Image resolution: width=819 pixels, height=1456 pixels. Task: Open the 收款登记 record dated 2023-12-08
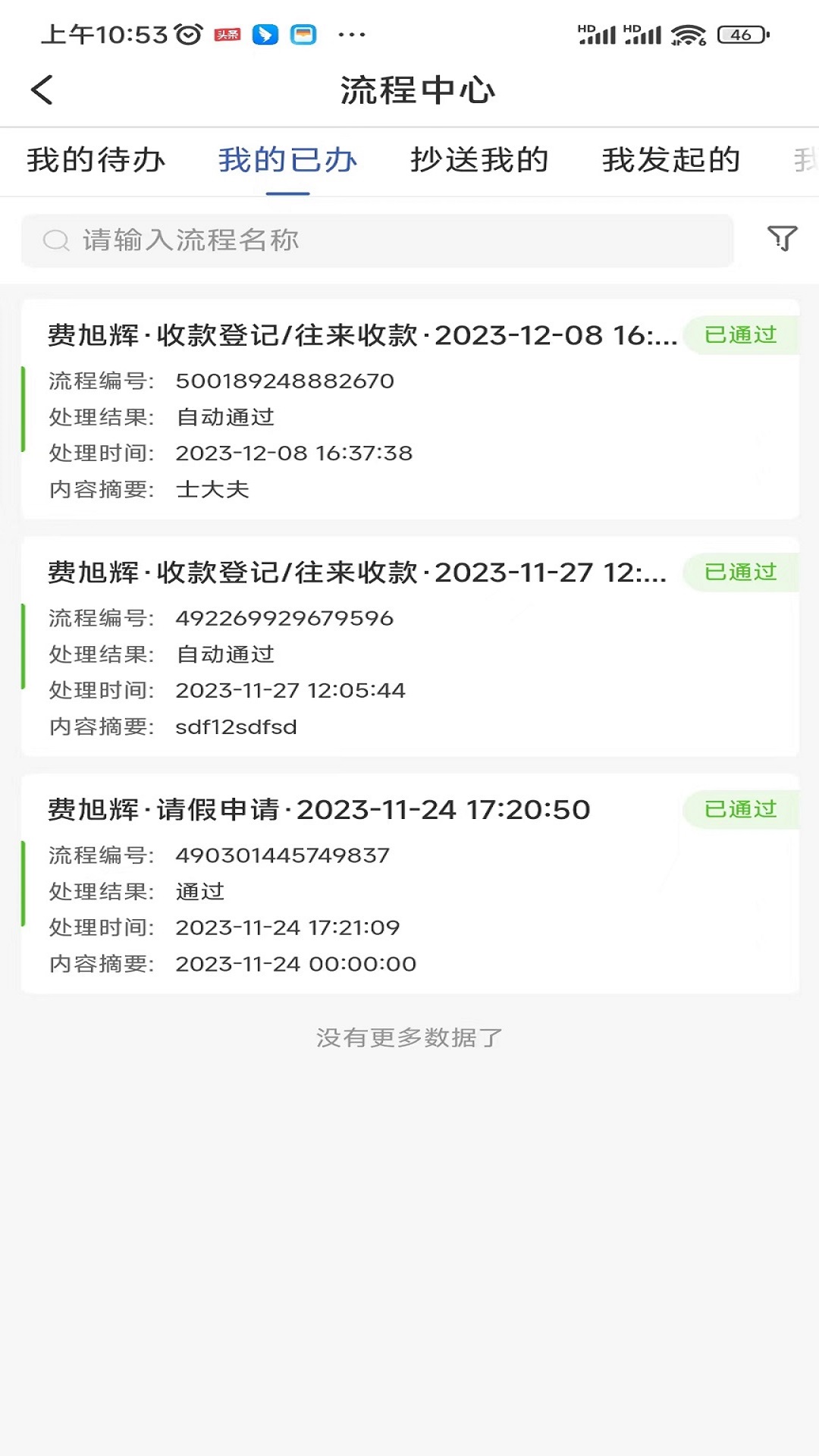pyautogui.click(x=409, y=409)
